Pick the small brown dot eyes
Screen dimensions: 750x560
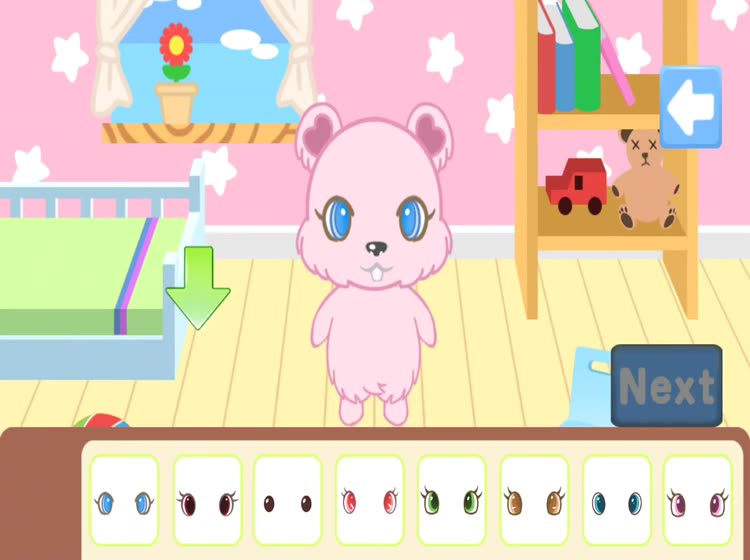[x=288, y=500]
